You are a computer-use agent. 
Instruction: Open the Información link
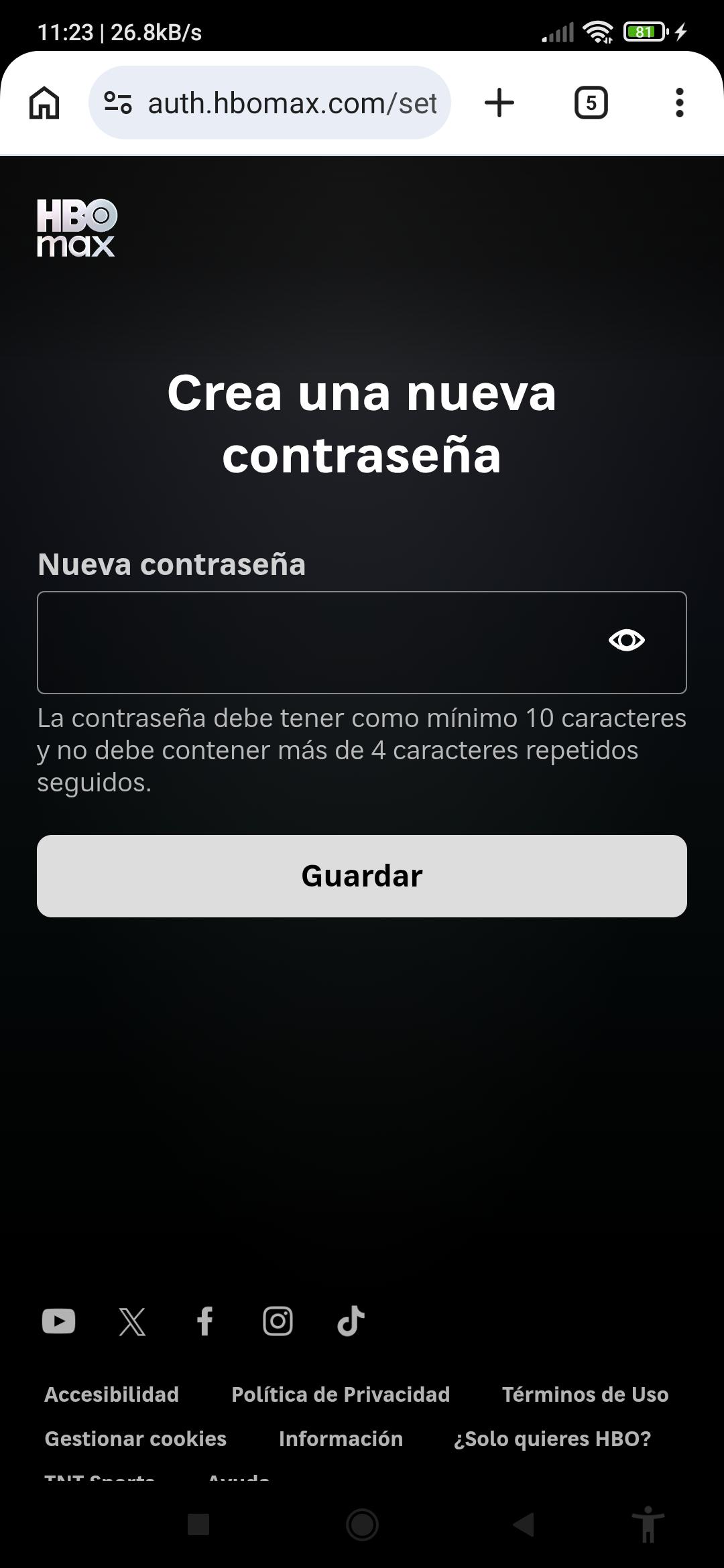point(341,1439)
